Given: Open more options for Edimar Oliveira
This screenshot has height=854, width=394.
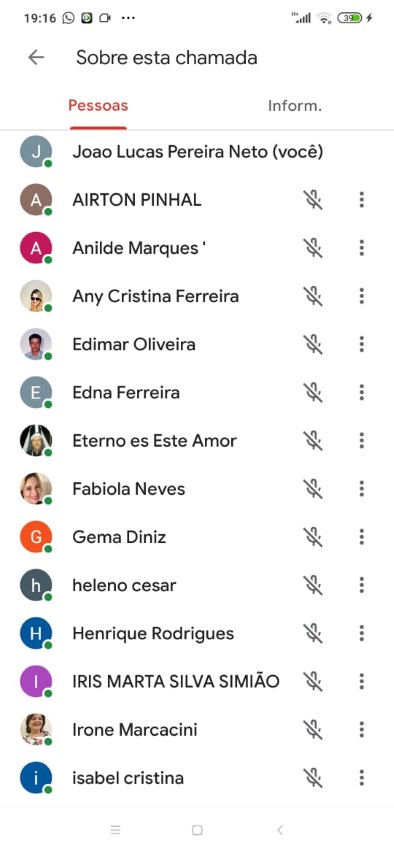Looking at the screenshot, I should 361,344.
